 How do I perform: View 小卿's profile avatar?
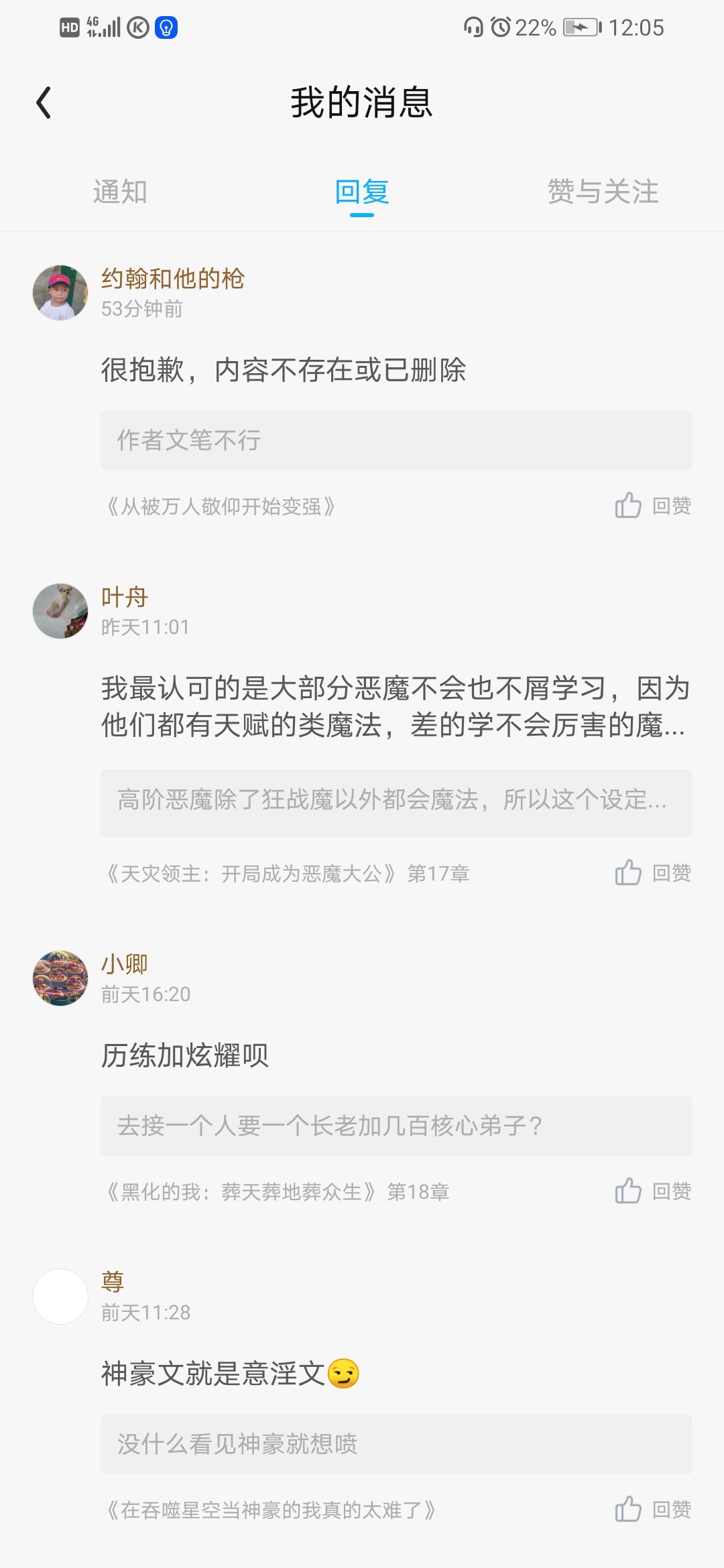pos(60,978)
